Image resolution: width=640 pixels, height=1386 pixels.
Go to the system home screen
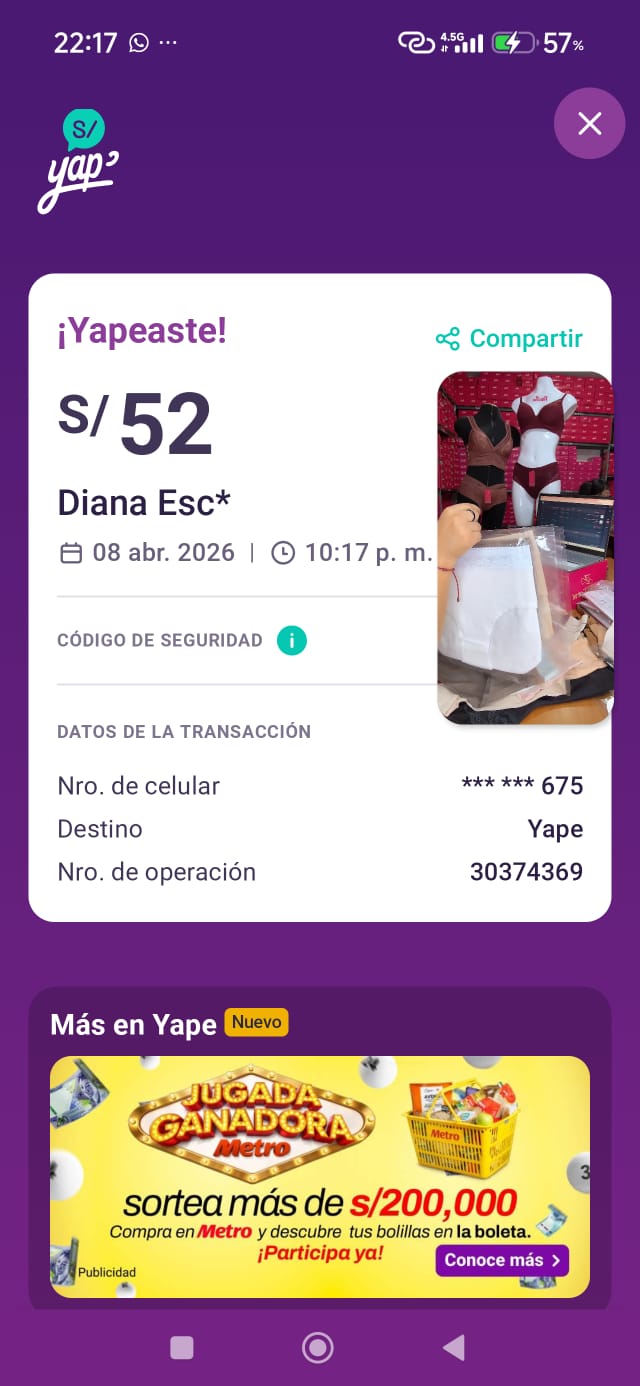click(x=318, y=1348)
